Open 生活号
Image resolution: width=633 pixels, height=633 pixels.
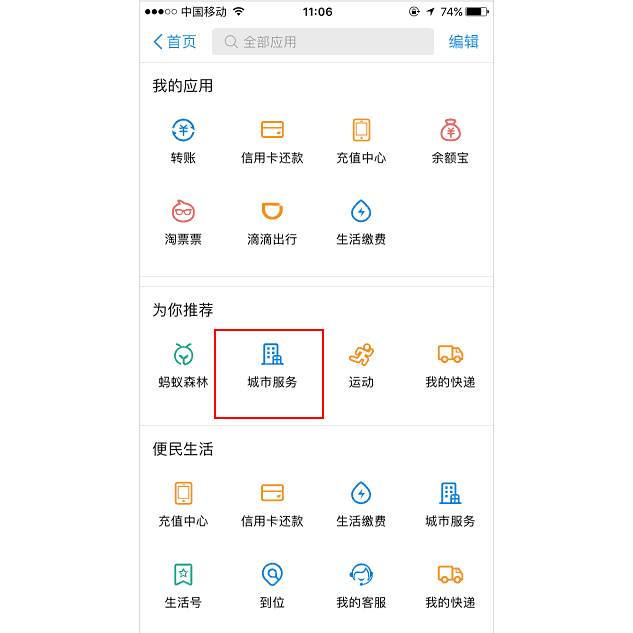pyautogui.click(x=183, y=585)
